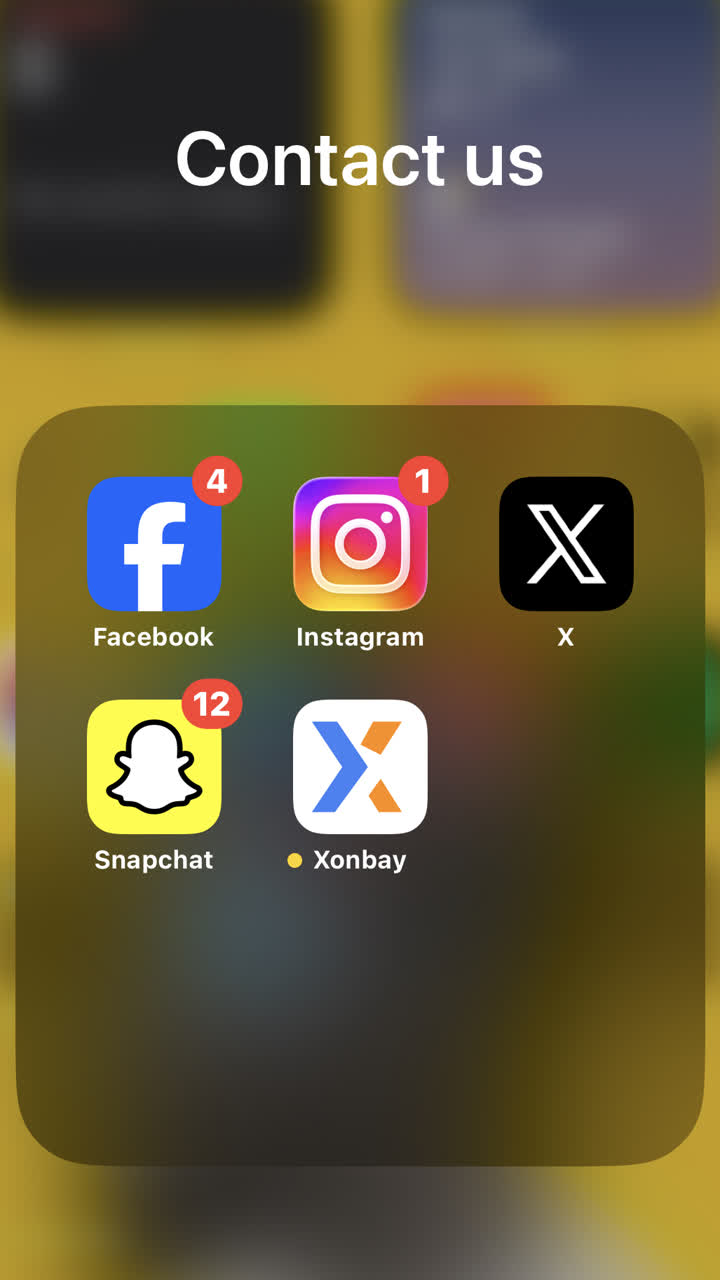Open the X app
This screenshot has height=1280, width=720.
(x=566, y=544)
